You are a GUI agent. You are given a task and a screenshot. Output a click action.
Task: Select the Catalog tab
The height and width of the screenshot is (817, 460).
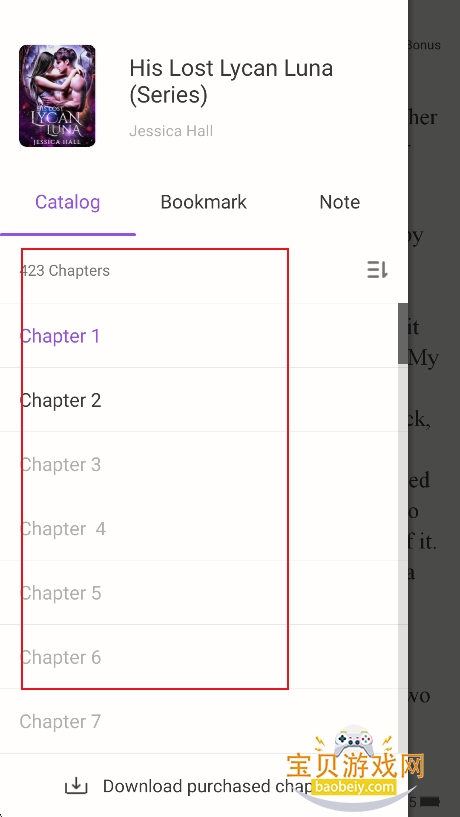coord(68,202)
